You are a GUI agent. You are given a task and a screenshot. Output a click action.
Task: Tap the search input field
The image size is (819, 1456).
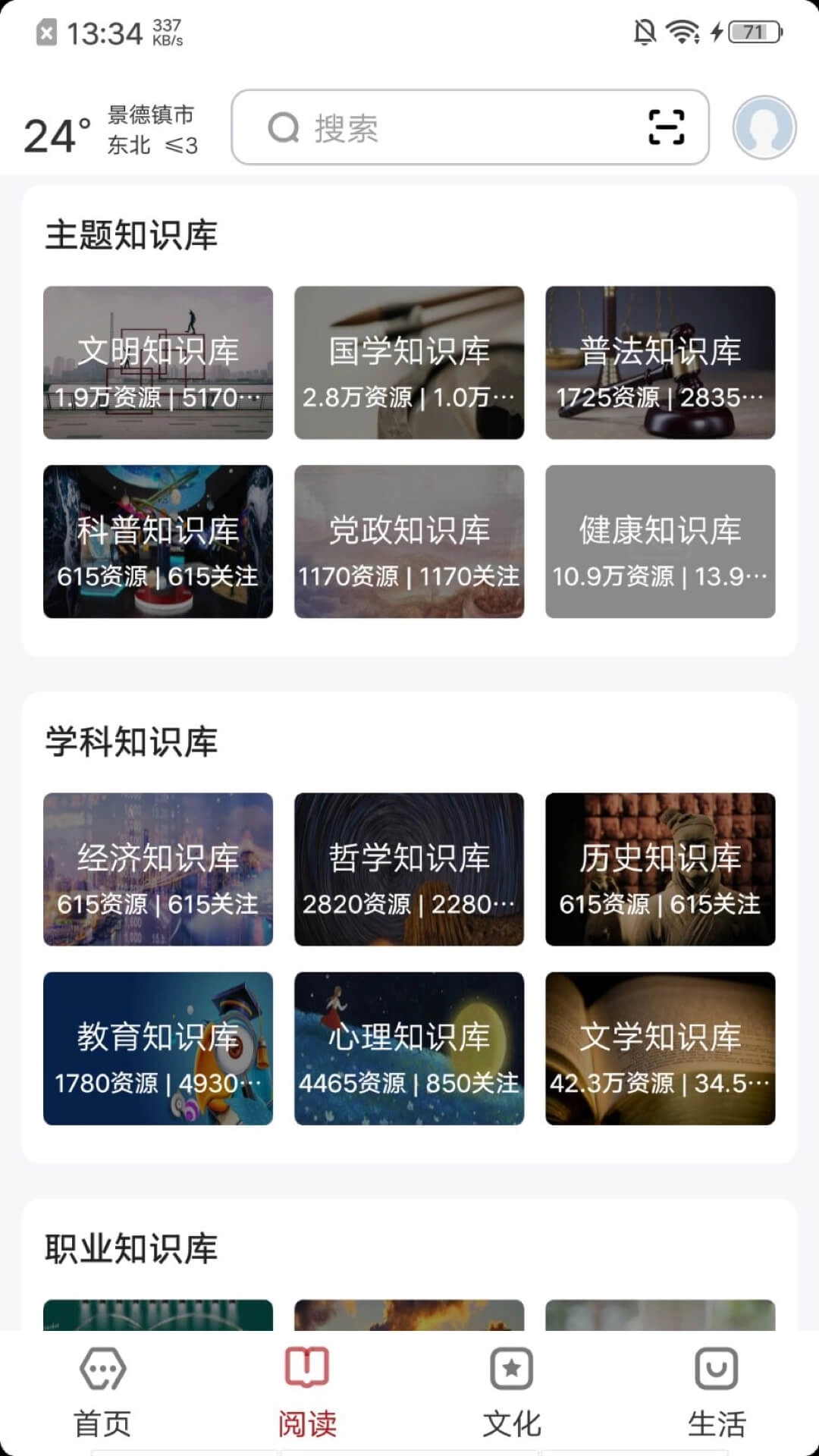[455, 129]
